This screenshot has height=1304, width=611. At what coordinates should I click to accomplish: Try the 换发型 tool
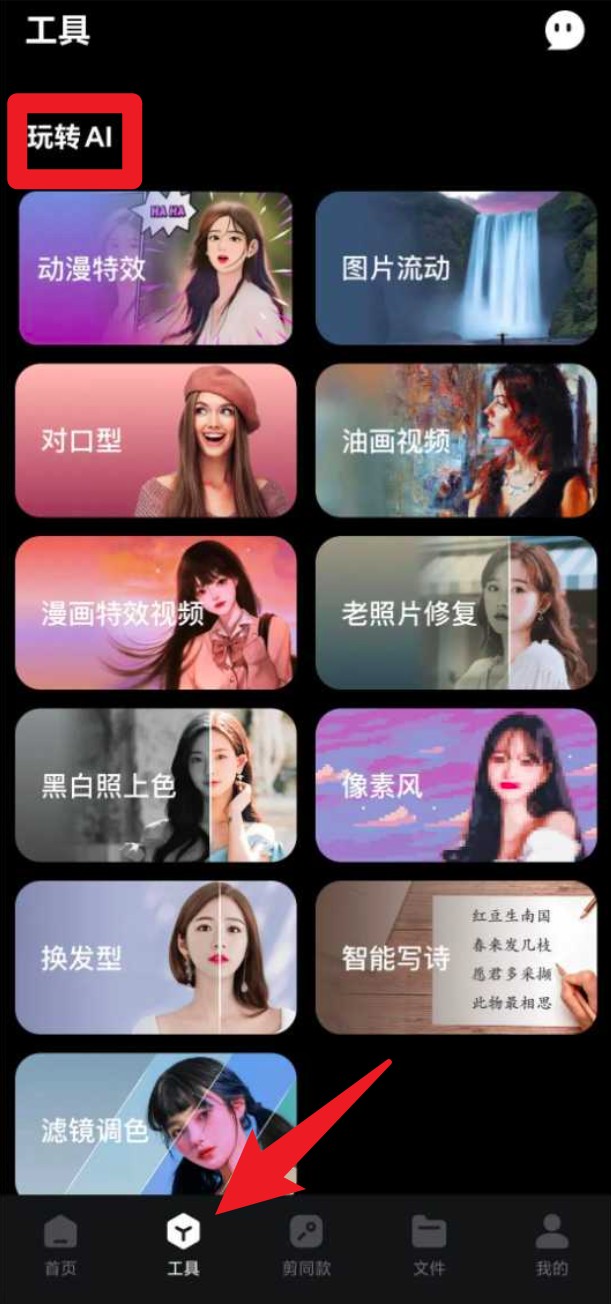tap(156, 957)
